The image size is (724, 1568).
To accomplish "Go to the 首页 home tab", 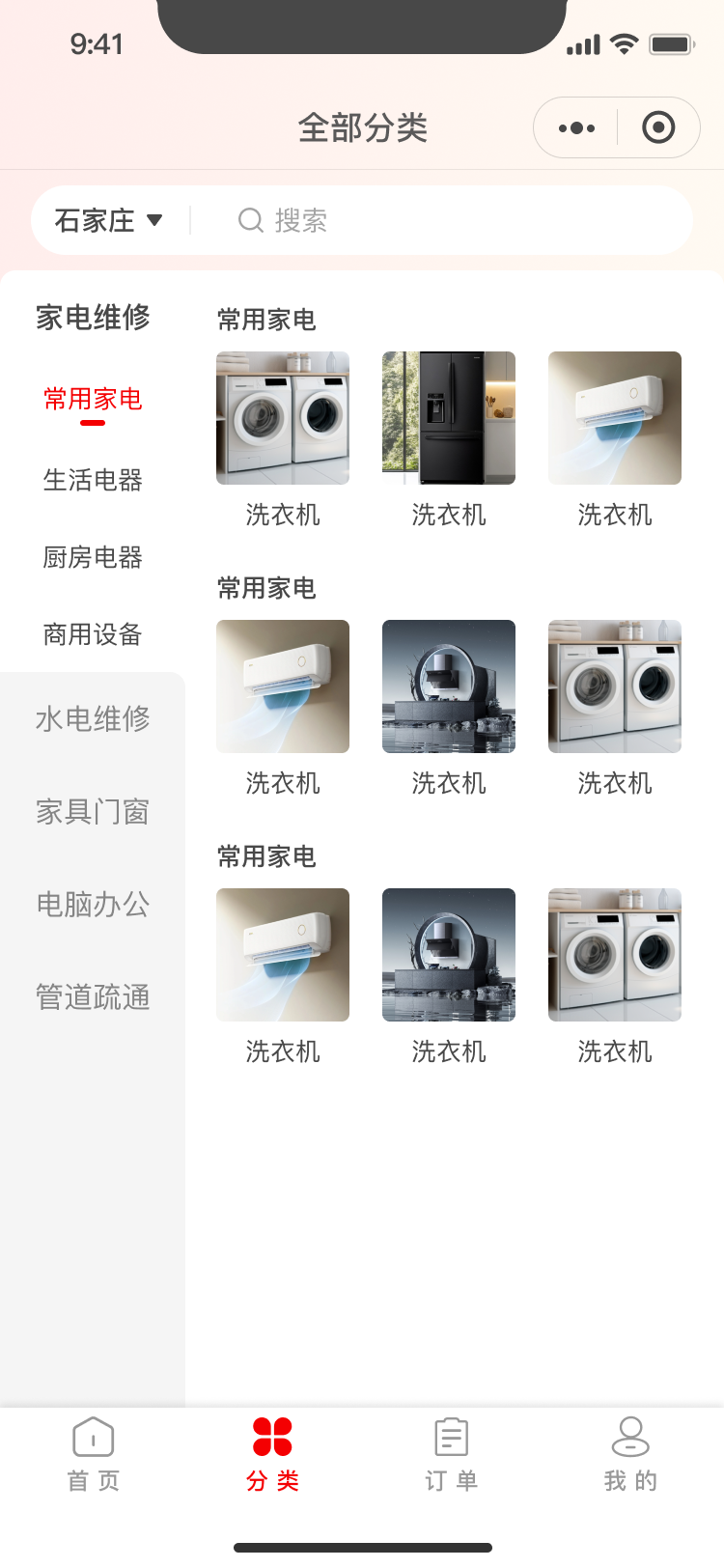I will pyautogui.click(x=94, y=1454).
